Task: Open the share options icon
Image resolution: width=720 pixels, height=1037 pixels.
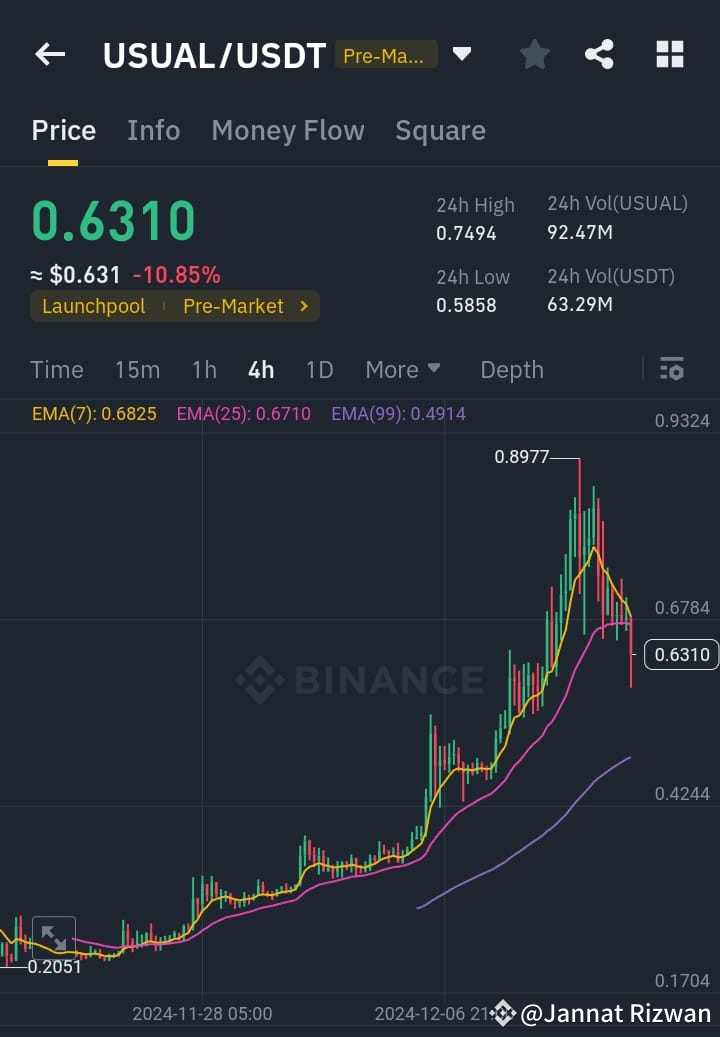Action: click(x=599, y=55)
